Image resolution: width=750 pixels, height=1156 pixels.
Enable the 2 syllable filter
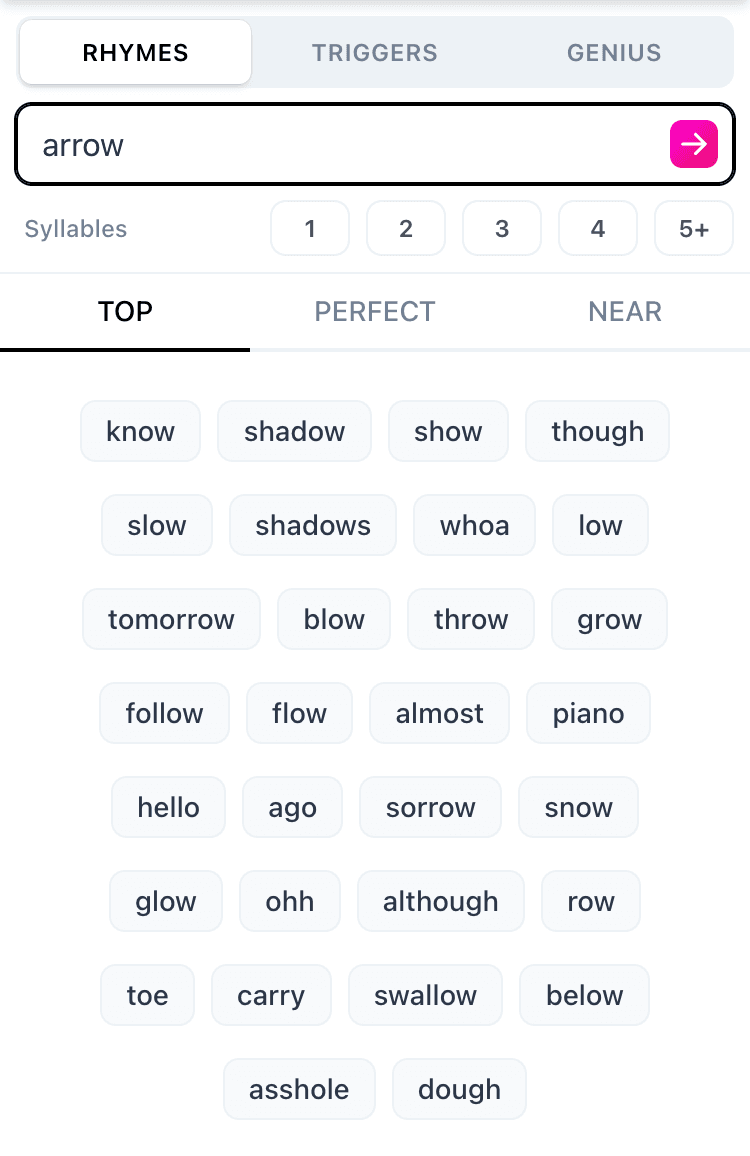click(x=406, y=228)
